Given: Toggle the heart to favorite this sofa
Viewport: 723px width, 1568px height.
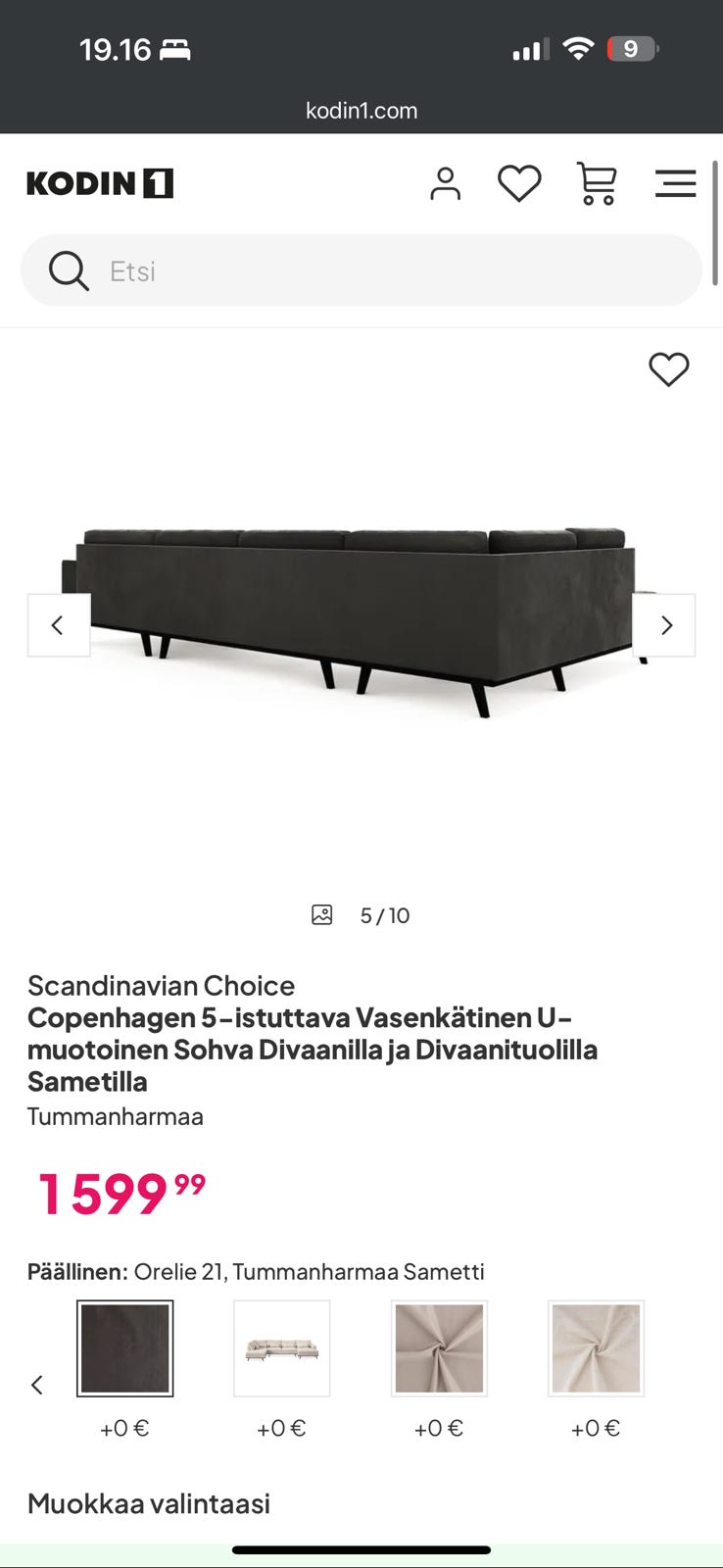Looking at the screenshot, I should 668,369.
